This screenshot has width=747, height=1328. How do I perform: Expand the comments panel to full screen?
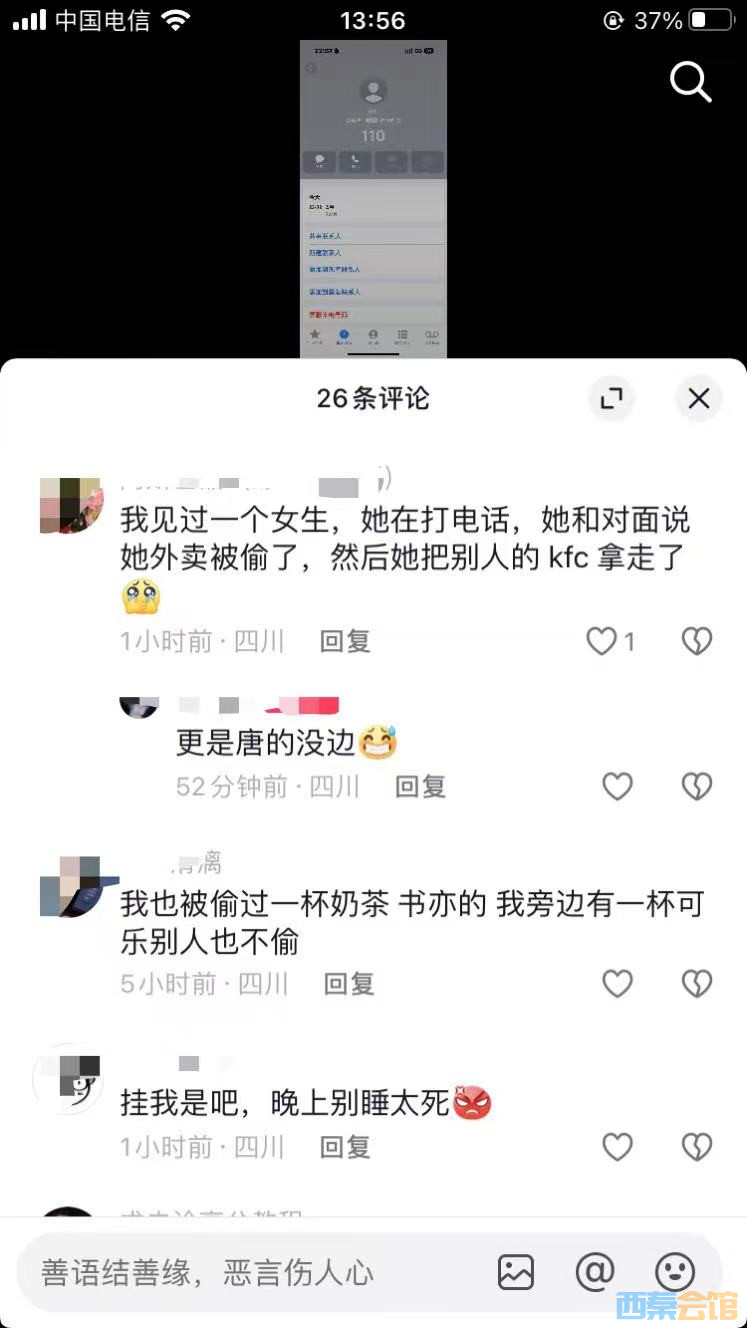tap(611, 399)
